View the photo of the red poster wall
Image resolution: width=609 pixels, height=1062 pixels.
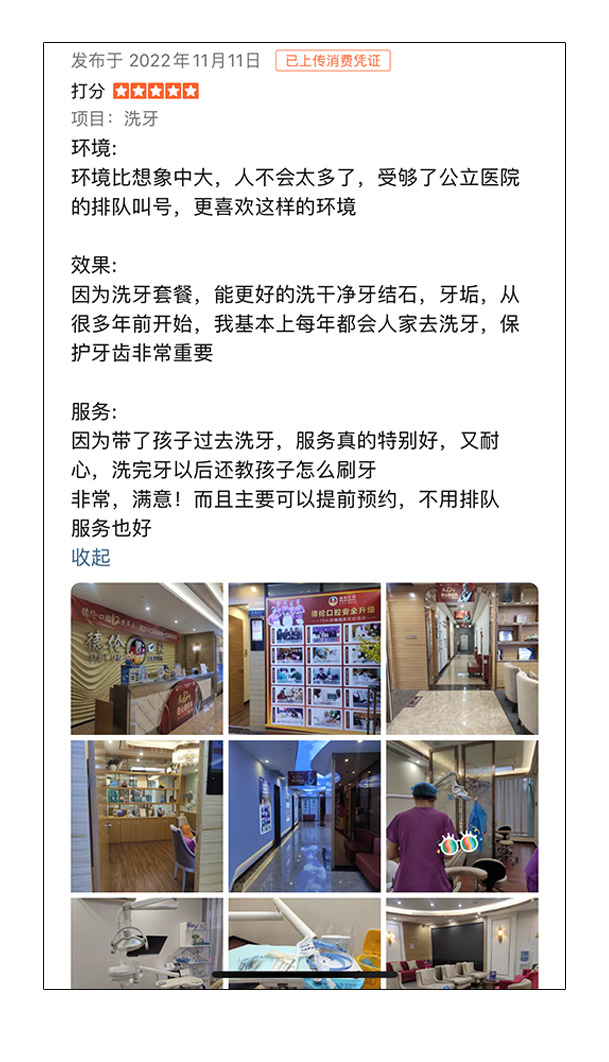coord(304,659)
